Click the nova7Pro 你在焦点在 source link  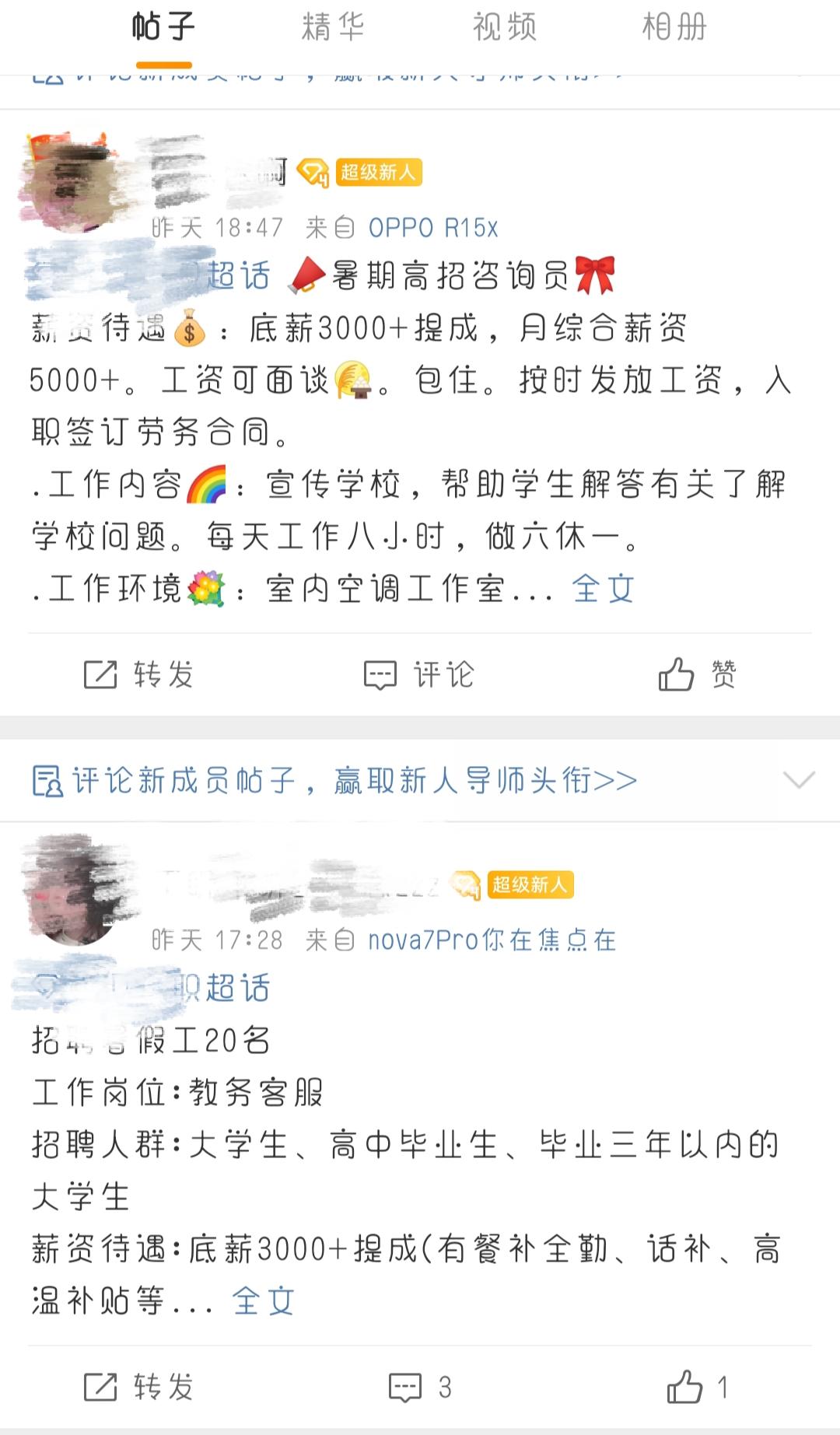pos(490,940)
